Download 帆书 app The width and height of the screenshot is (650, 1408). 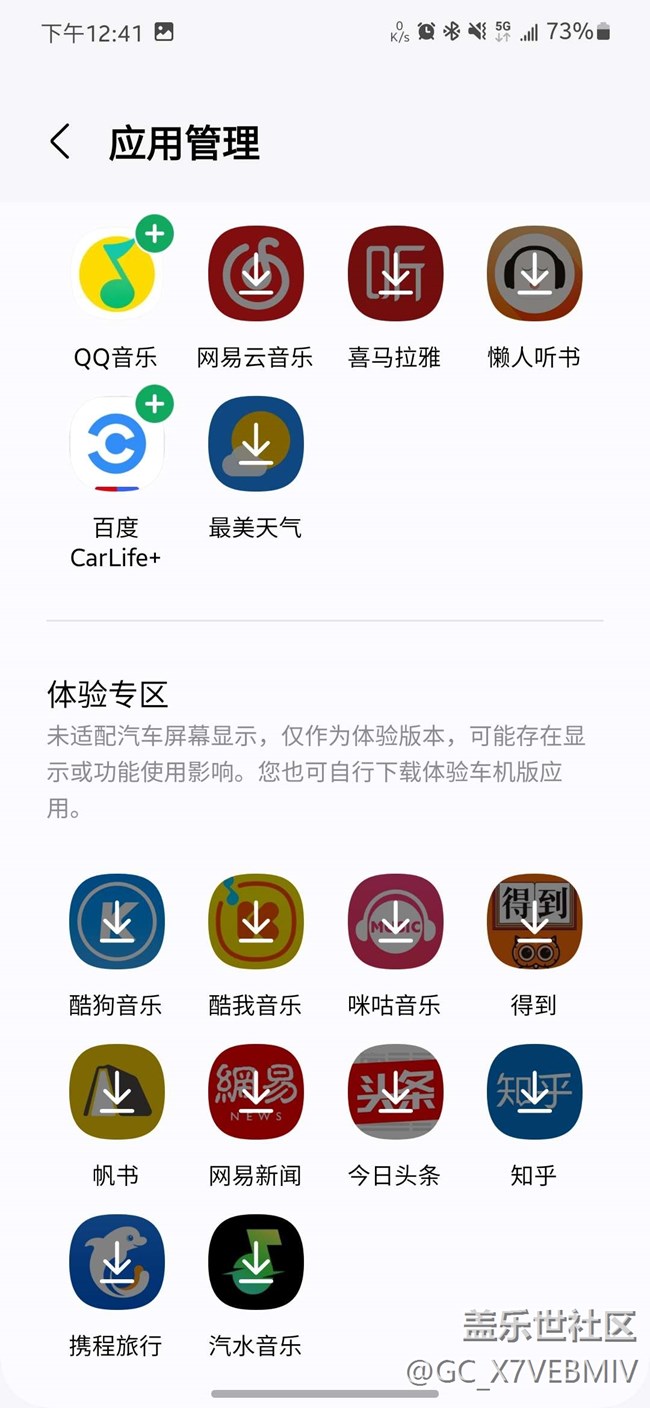click(x=116, y=1092)
